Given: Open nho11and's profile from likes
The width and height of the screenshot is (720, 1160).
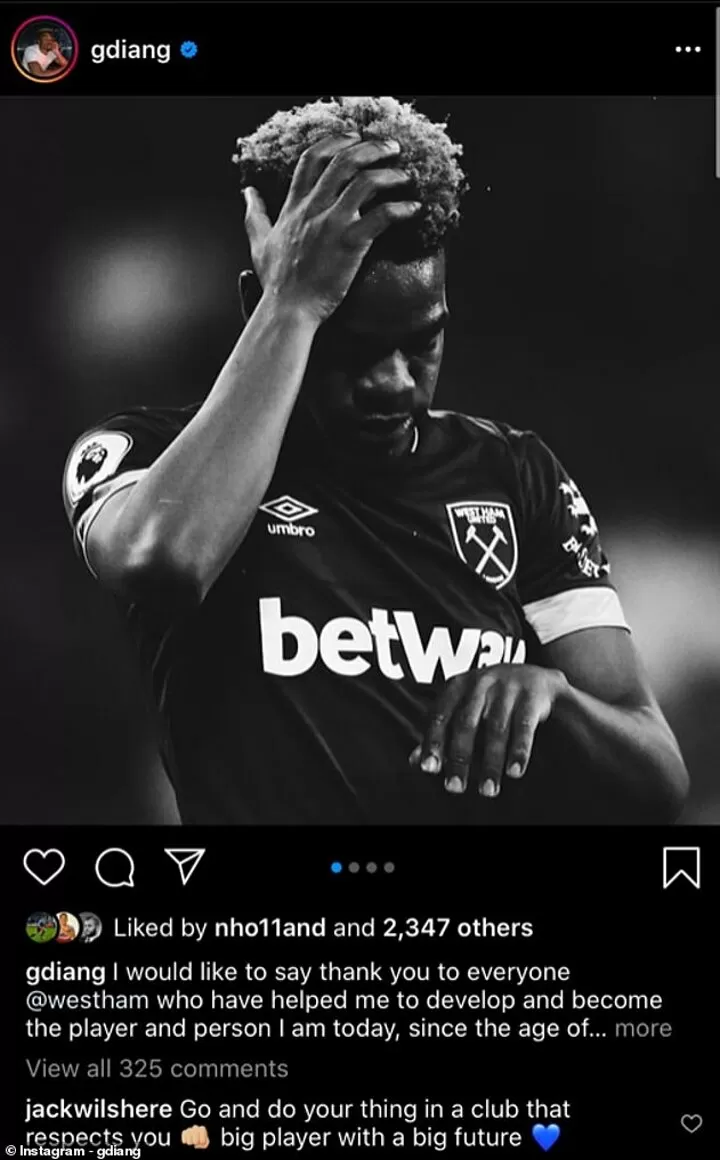Looking at the screenshot, I should tap(270, 928).
